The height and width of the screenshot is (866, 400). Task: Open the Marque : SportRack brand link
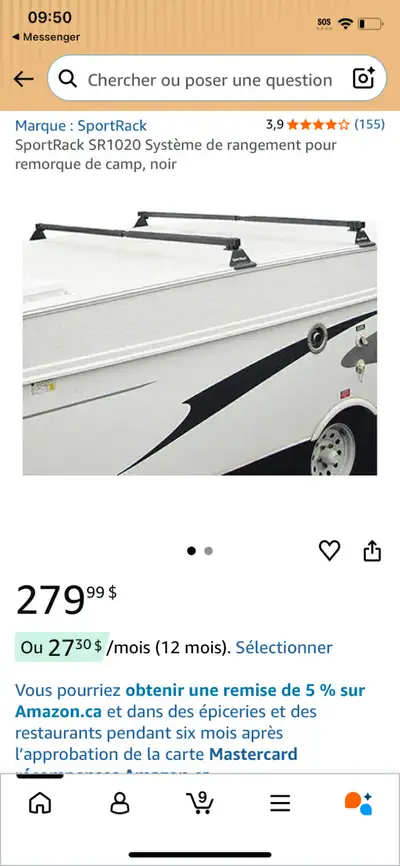[81, 125]
